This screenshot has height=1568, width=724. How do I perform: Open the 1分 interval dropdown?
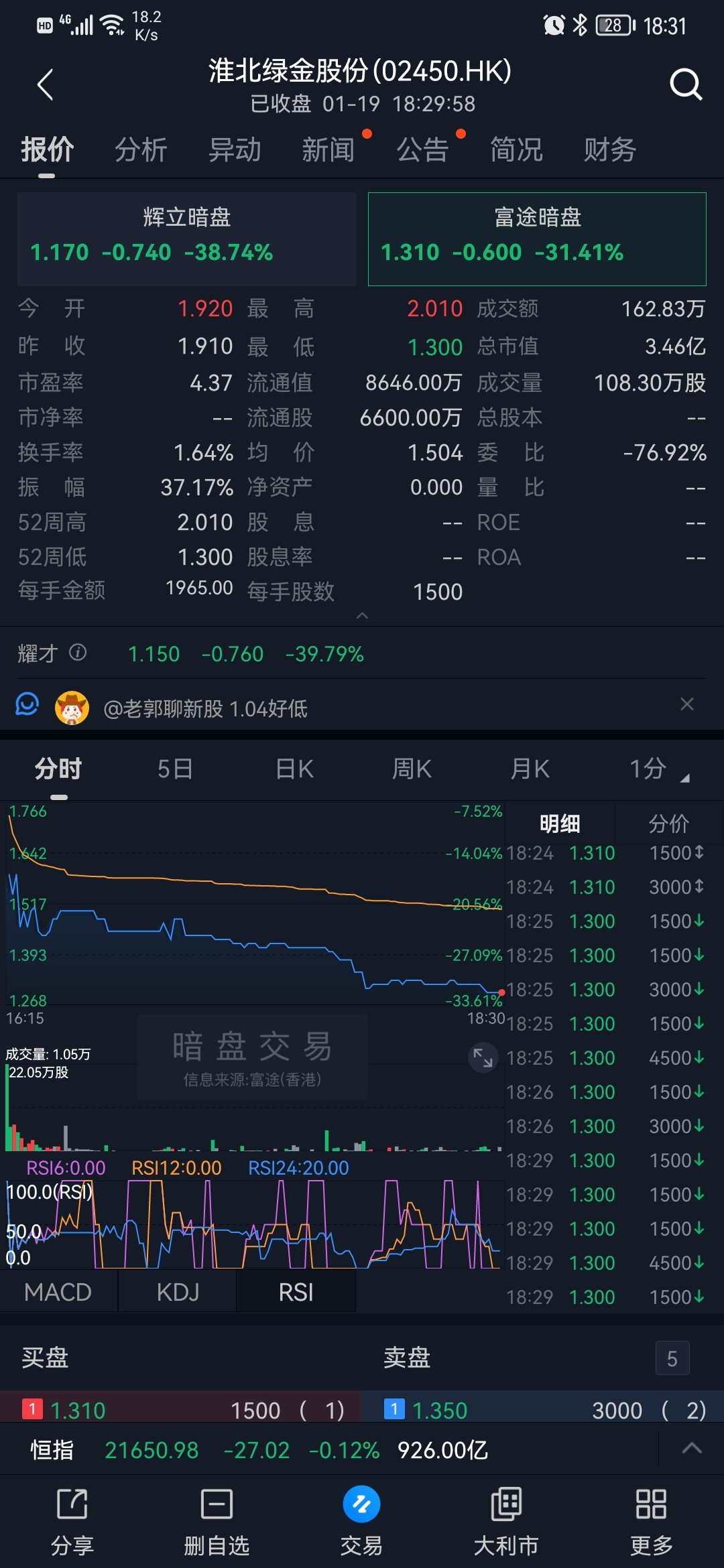658,769
